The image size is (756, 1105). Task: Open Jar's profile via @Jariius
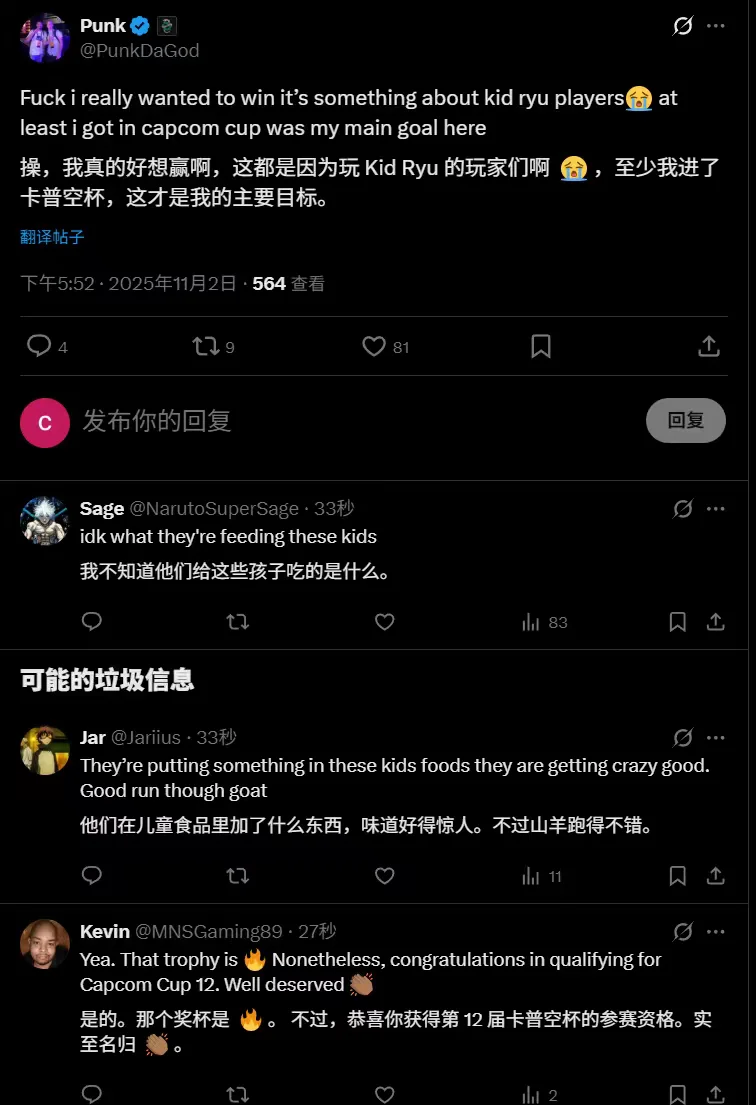click(146, 737)
